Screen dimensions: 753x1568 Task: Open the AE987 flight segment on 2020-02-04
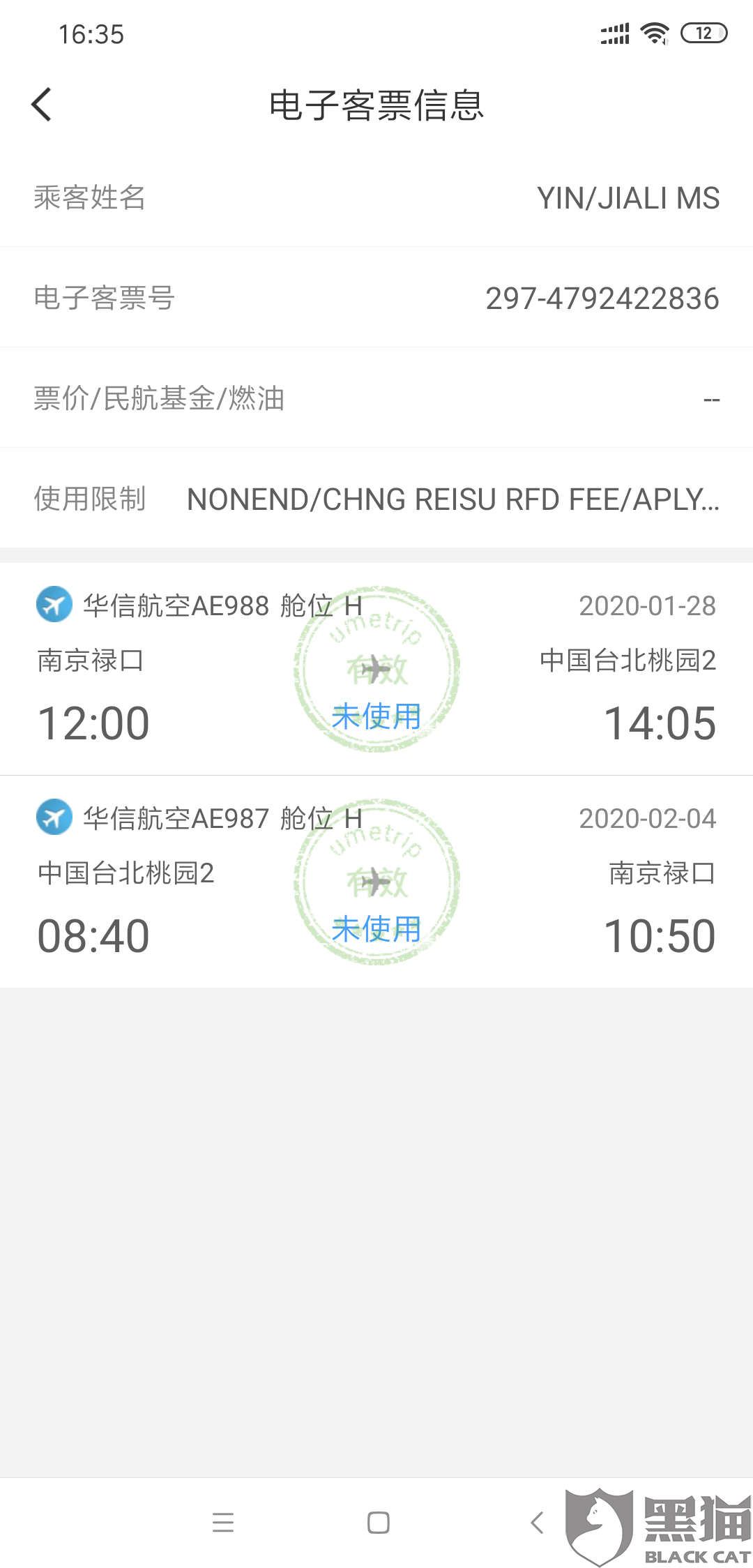376,881
